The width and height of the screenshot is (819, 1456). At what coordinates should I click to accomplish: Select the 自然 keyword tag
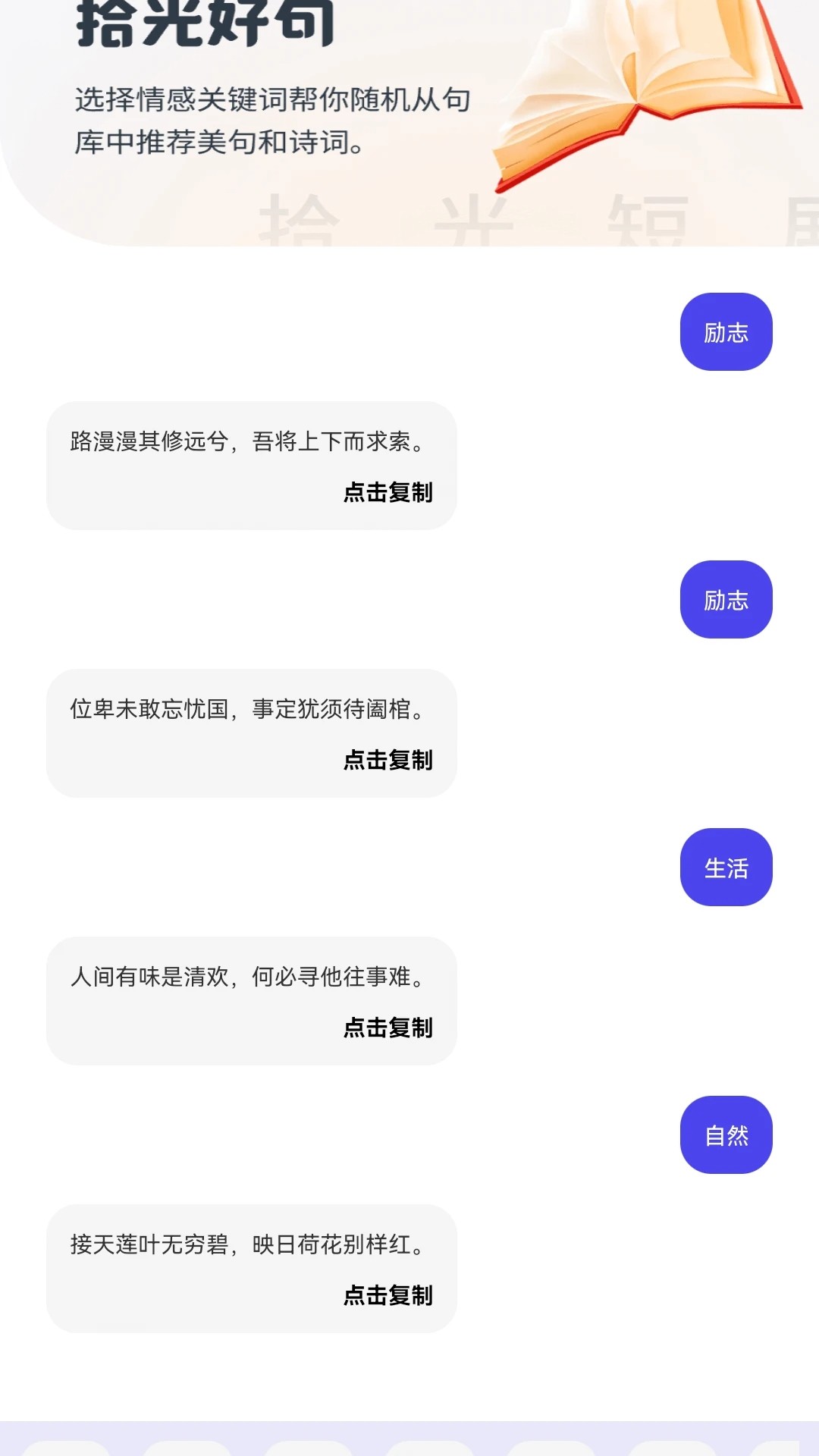[x=726, y=1134]
